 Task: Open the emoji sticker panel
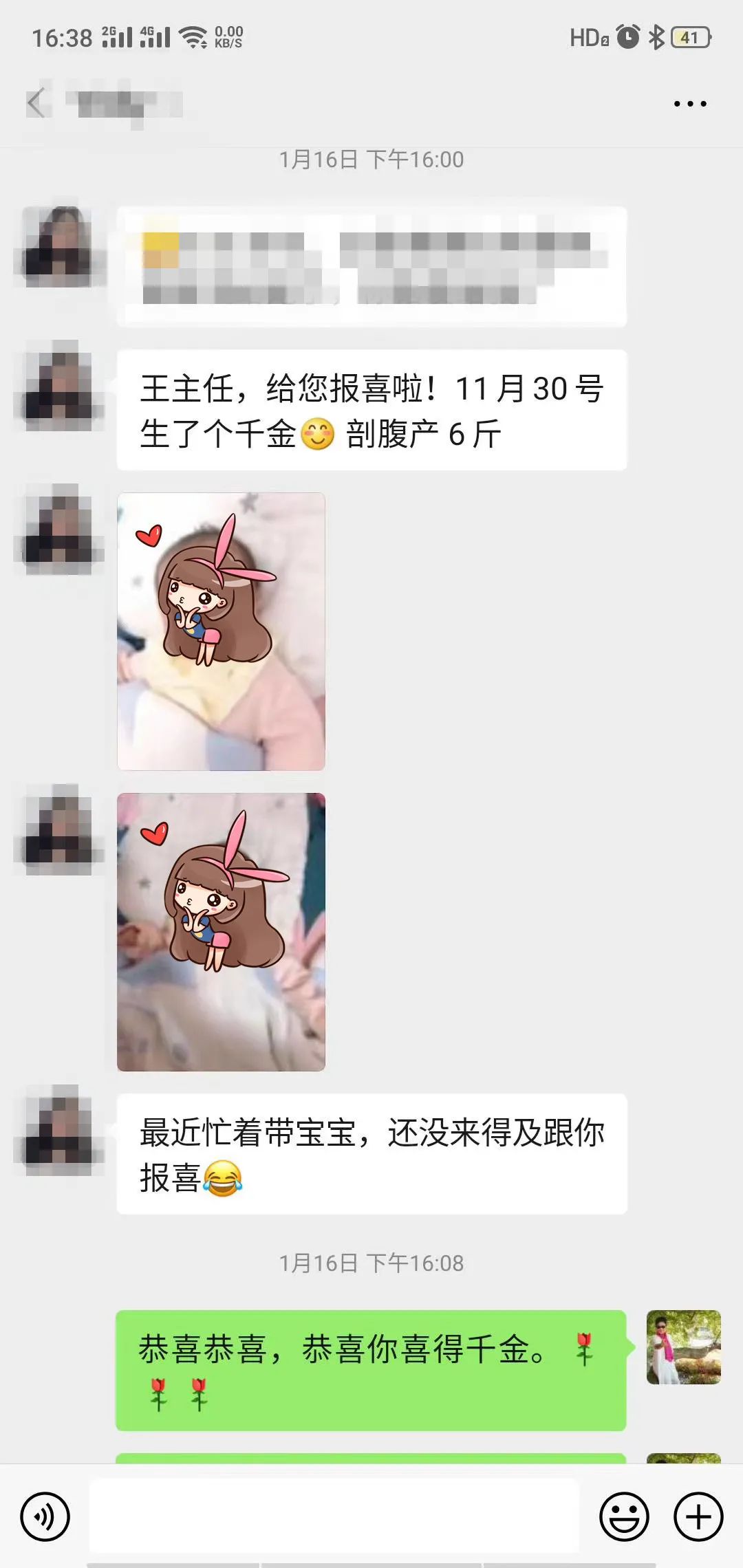click(x=624, y=1516)
